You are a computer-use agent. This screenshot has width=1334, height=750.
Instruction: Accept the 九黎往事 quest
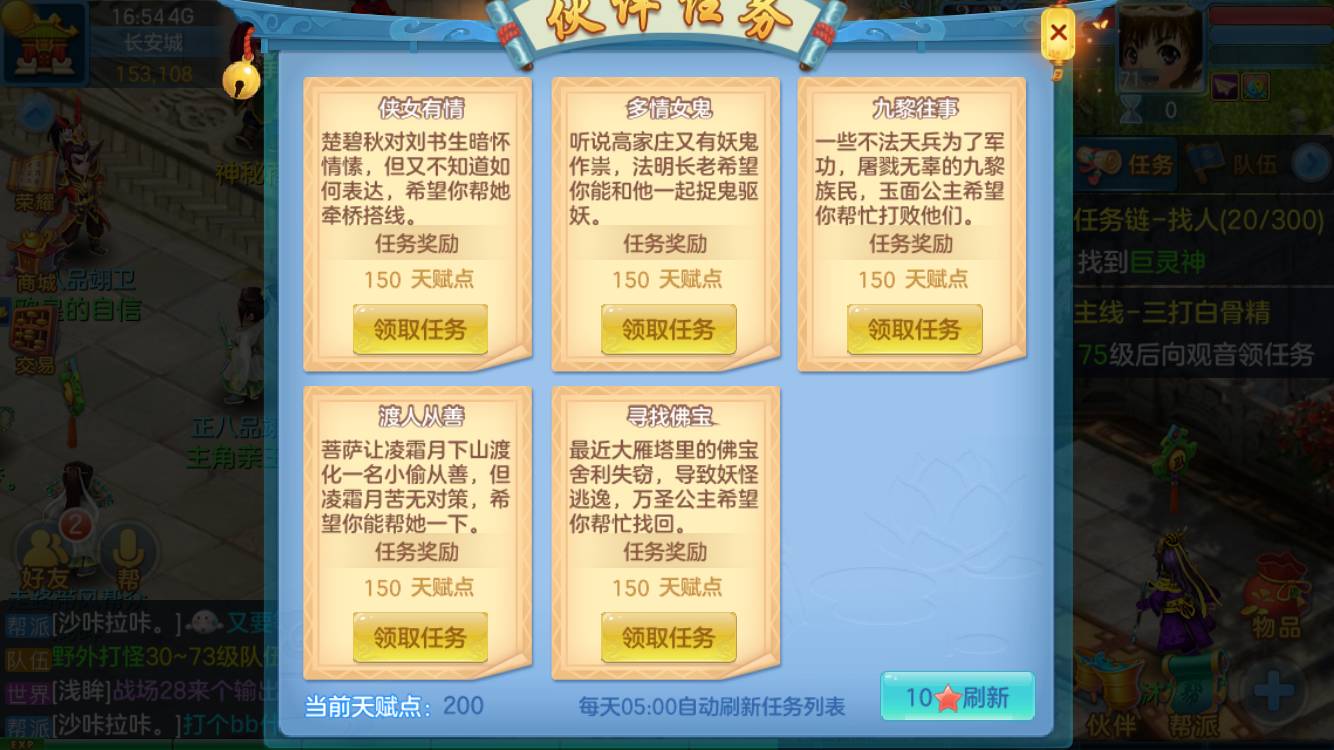pos(914,329)
